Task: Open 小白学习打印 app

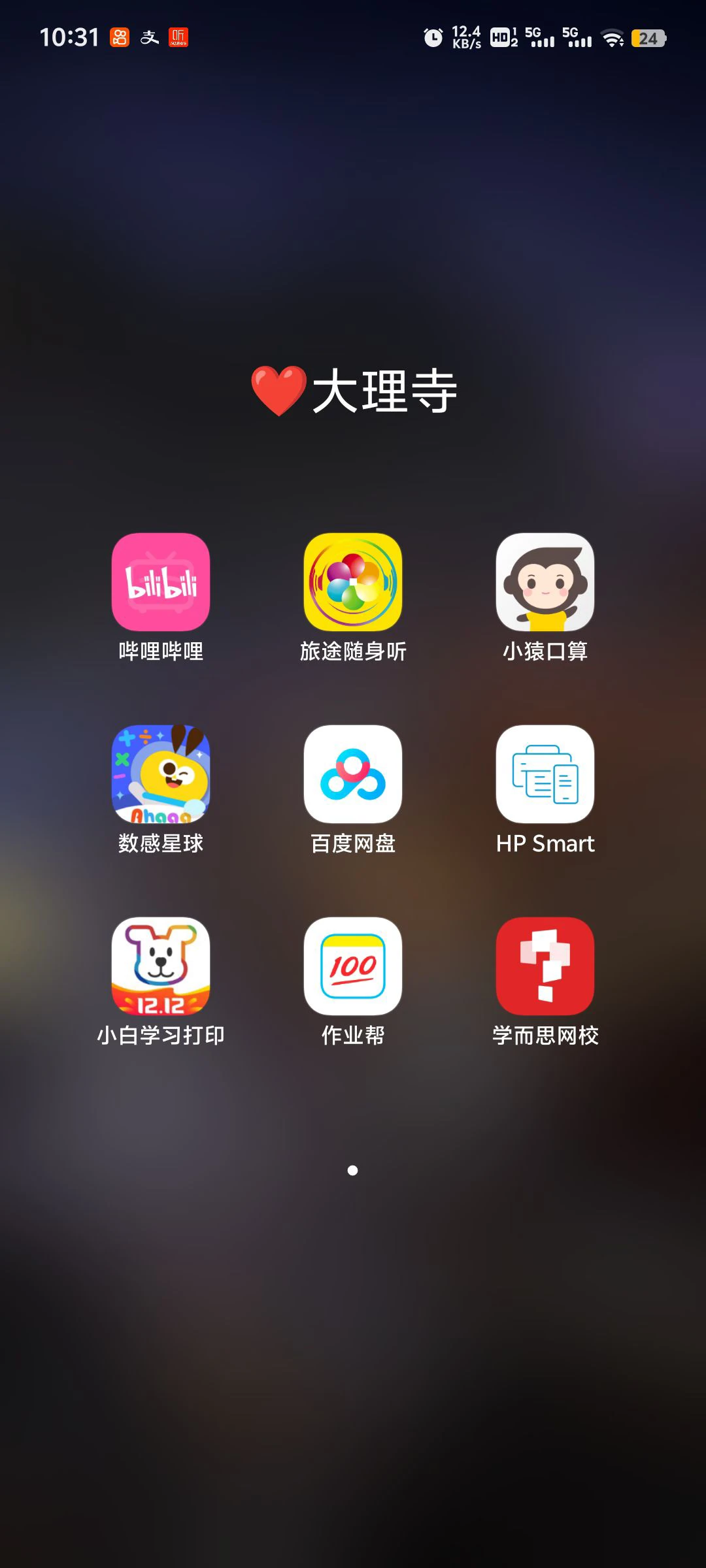Action: point(161,966)
